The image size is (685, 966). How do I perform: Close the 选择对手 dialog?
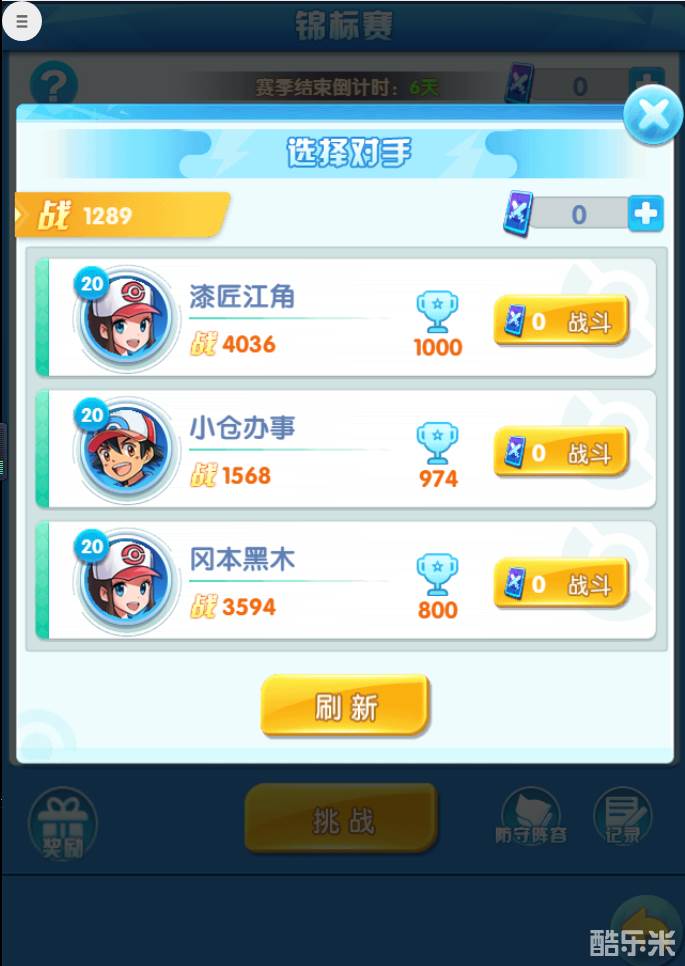point(653,116)
